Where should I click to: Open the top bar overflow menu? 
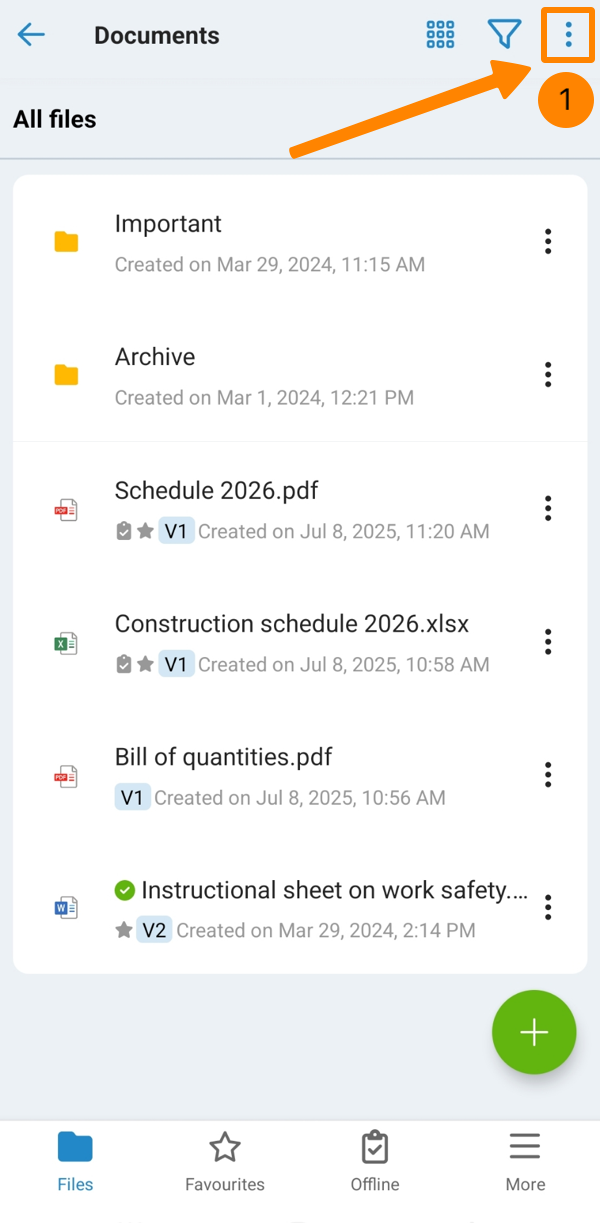tap(568, 36)
